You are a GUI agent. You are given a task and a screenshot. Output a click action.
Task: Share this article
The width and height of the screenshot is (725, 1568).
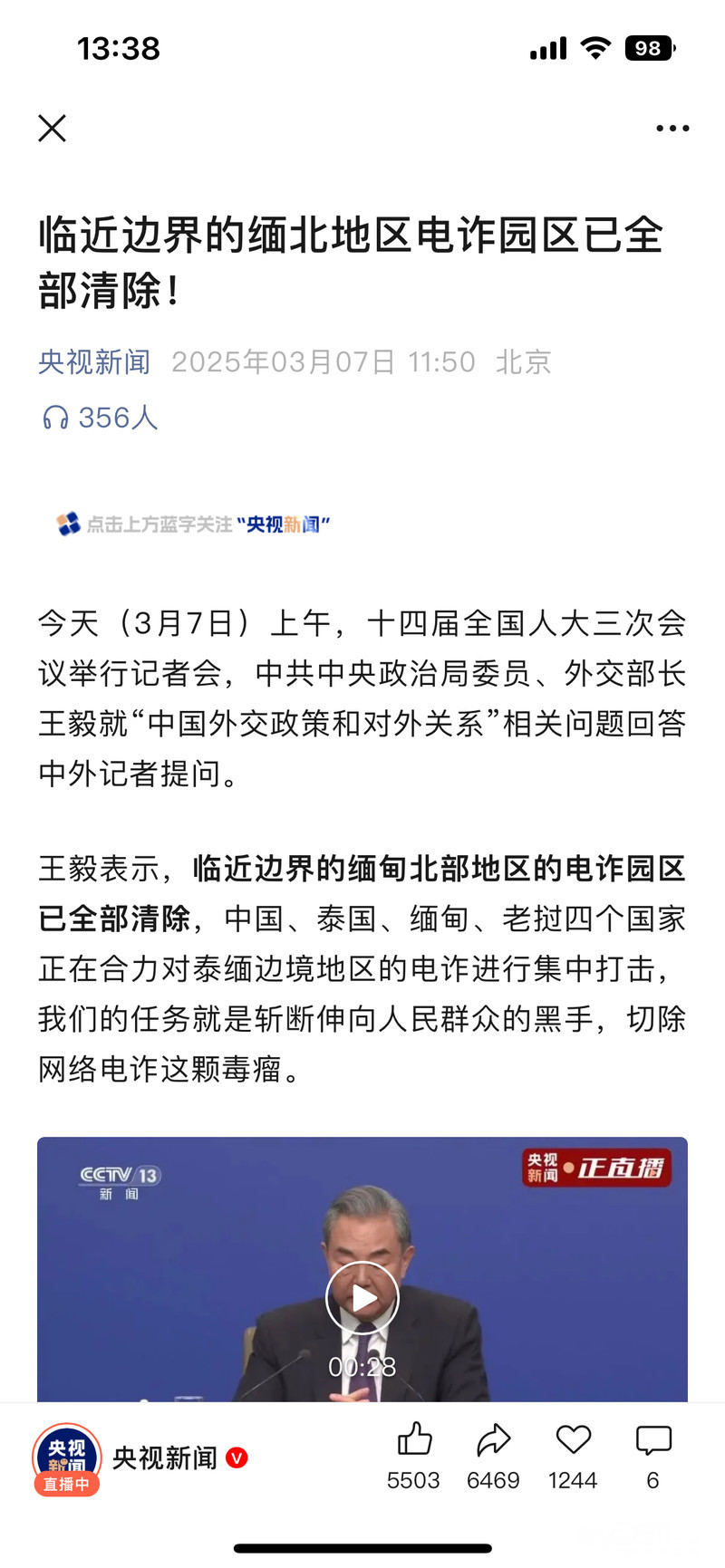click(493, 1439)
